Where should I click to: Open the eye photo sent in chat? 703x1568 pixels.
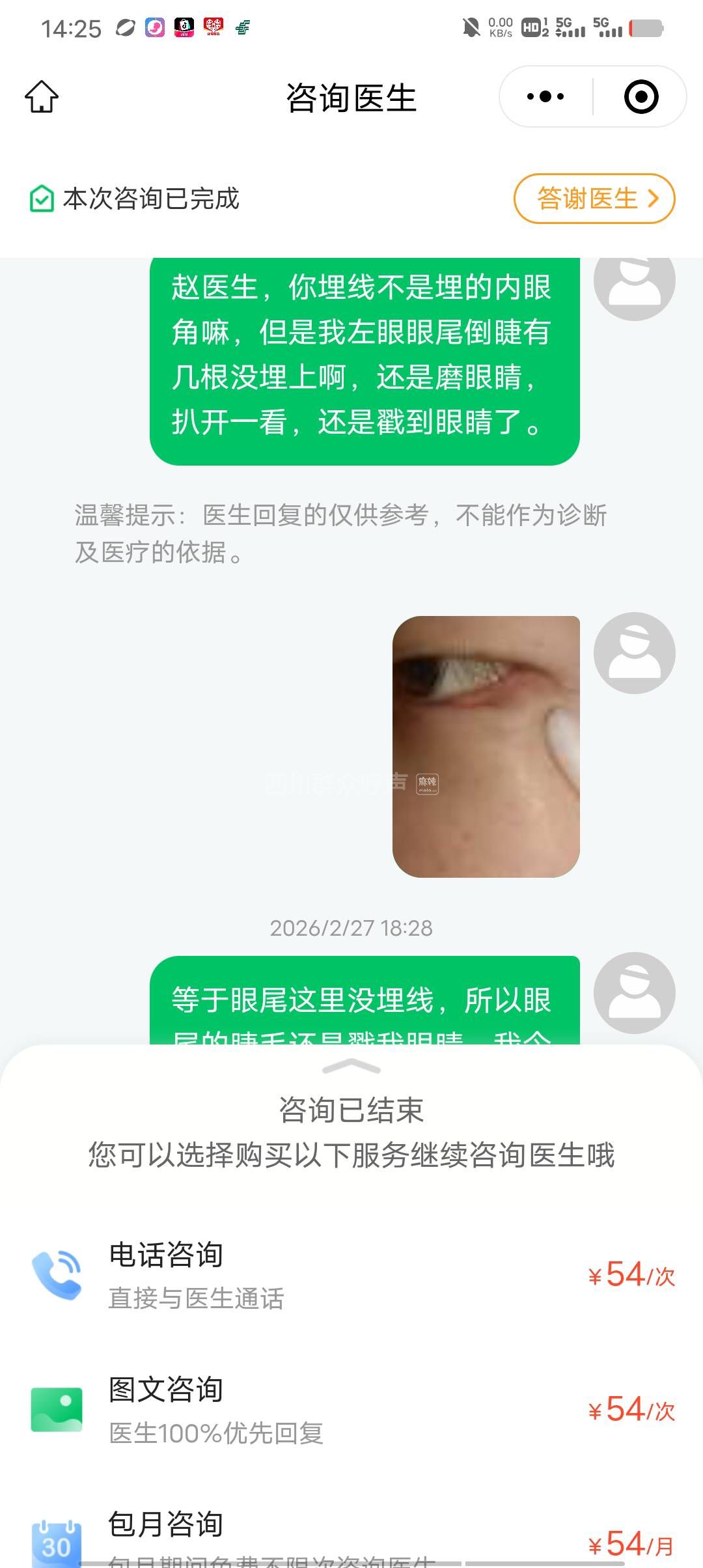(x=486, y=746)
